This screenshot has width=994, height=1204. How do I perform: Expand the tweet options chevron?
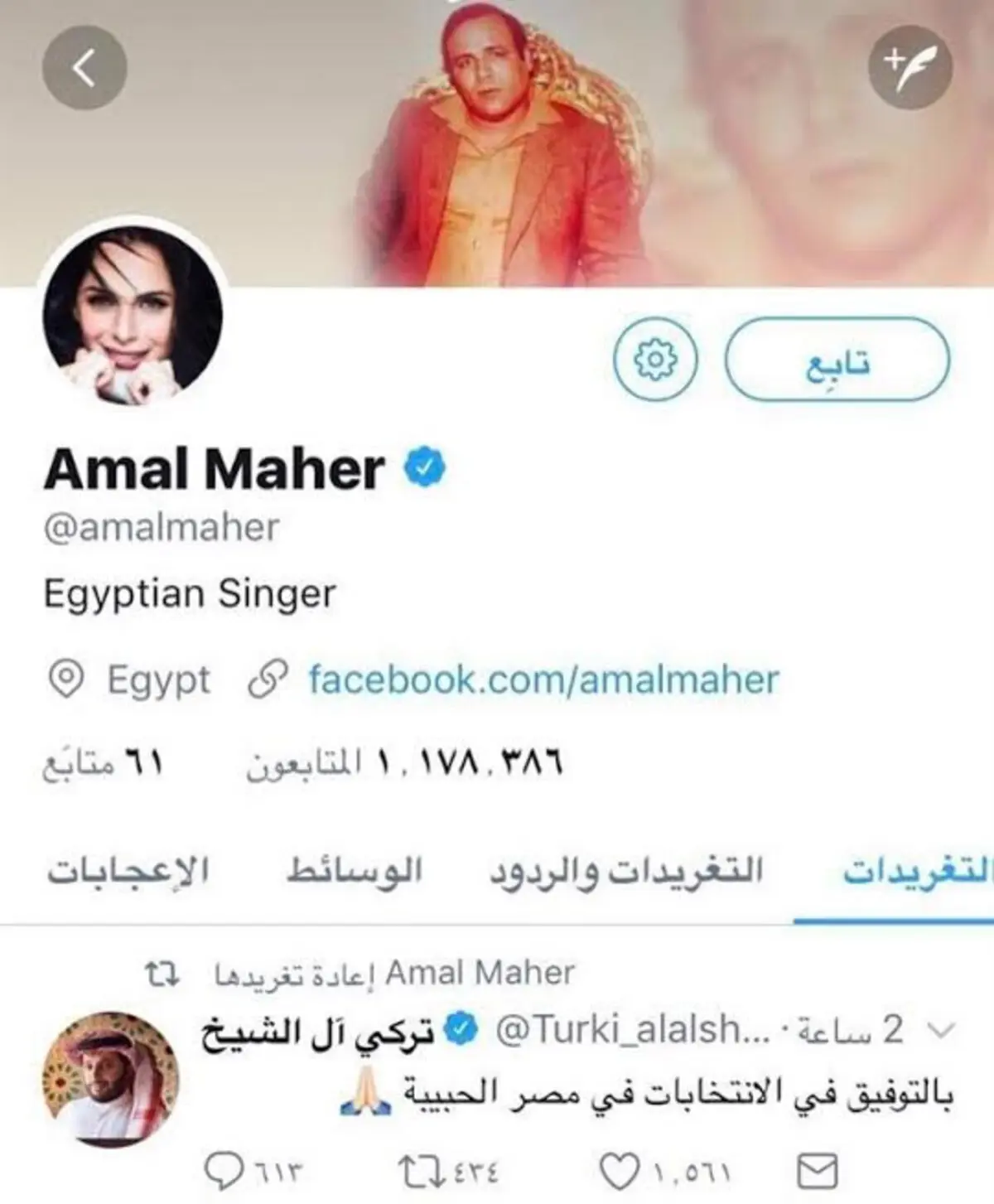point(941,1030)
